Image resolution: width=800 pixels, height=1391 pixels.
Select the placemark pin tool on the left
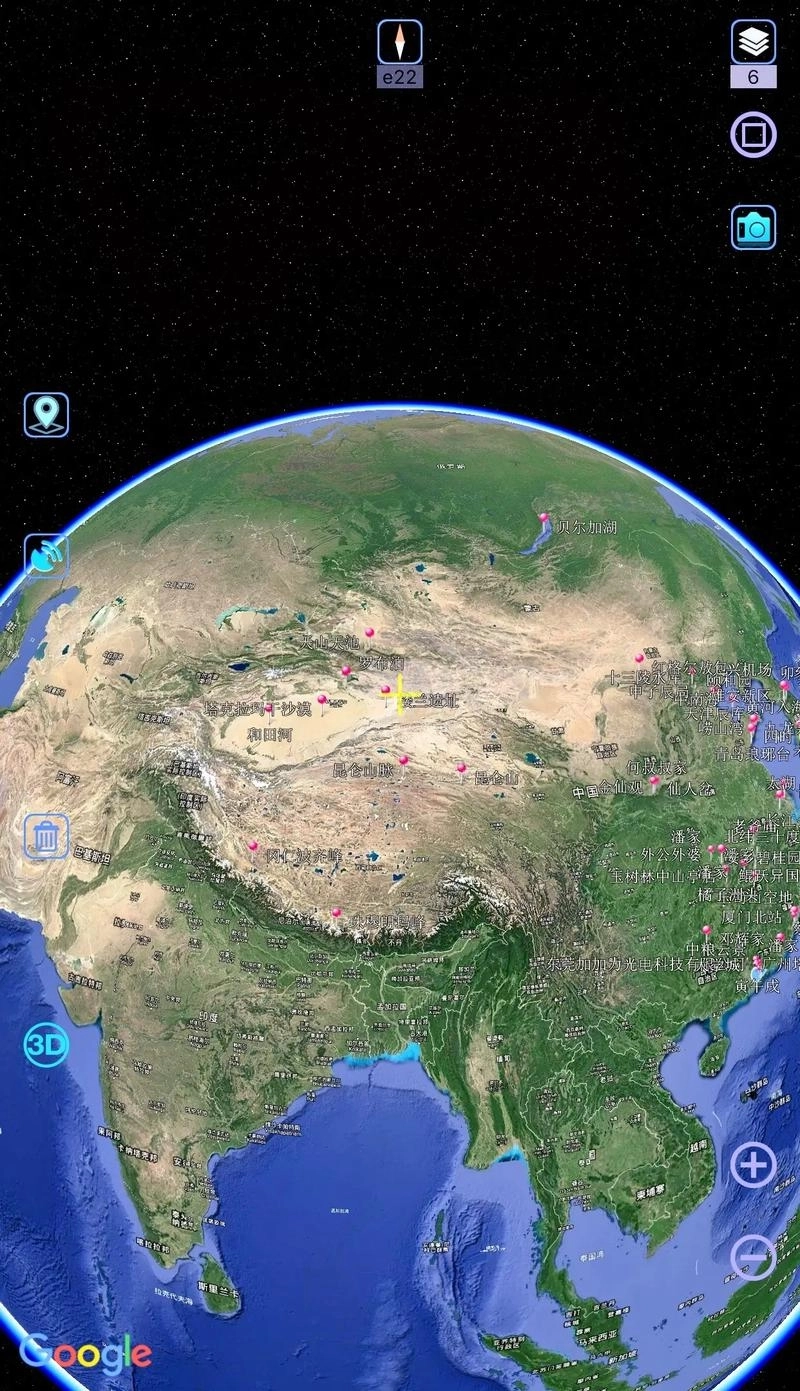(46, 414)
